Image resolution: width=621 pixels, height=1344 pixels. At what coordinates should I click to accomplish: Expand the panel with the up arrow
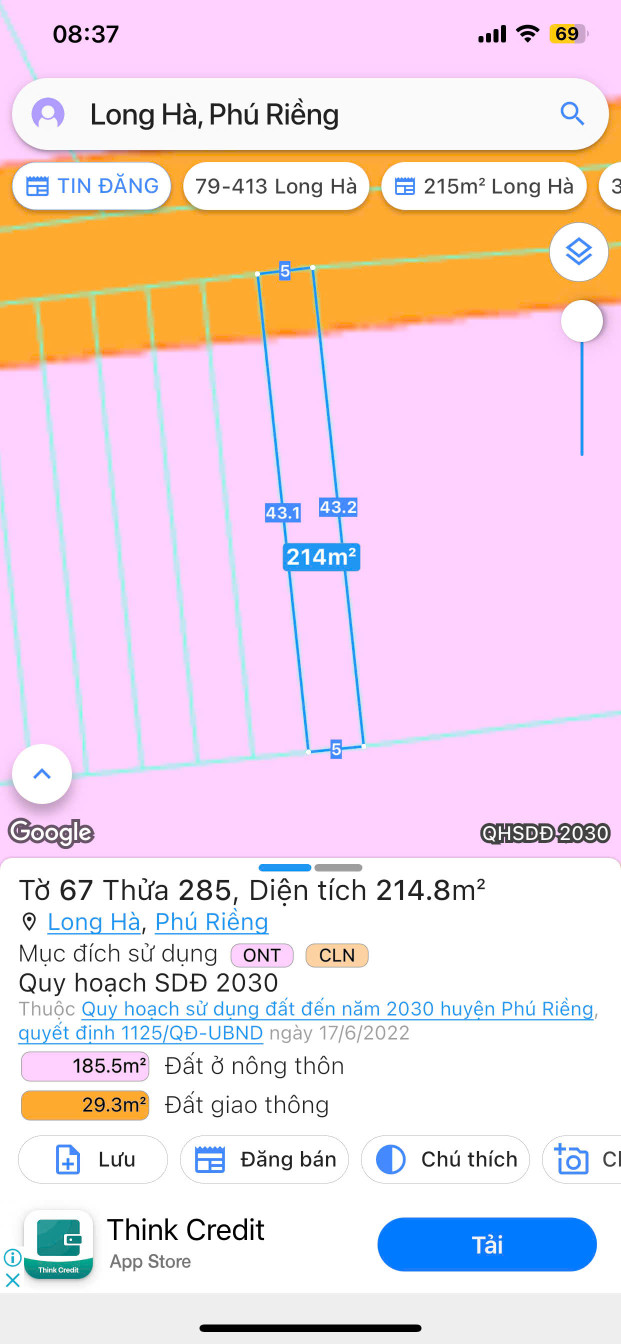pos(42,774)
